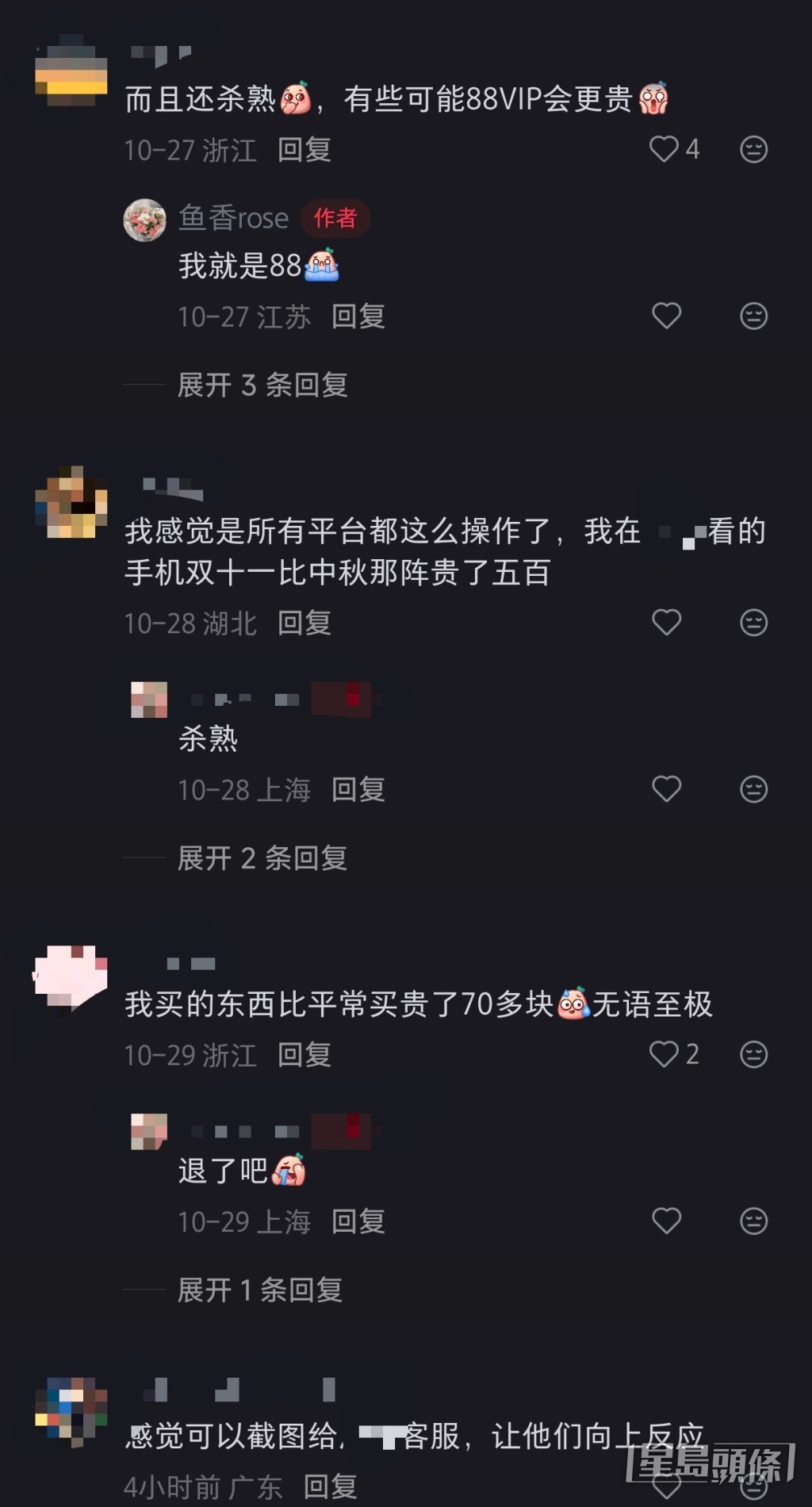Like the 退了吧 reply
Image resolution: width=812 pixels, height=1507 pixels.
pos(666,1221)
